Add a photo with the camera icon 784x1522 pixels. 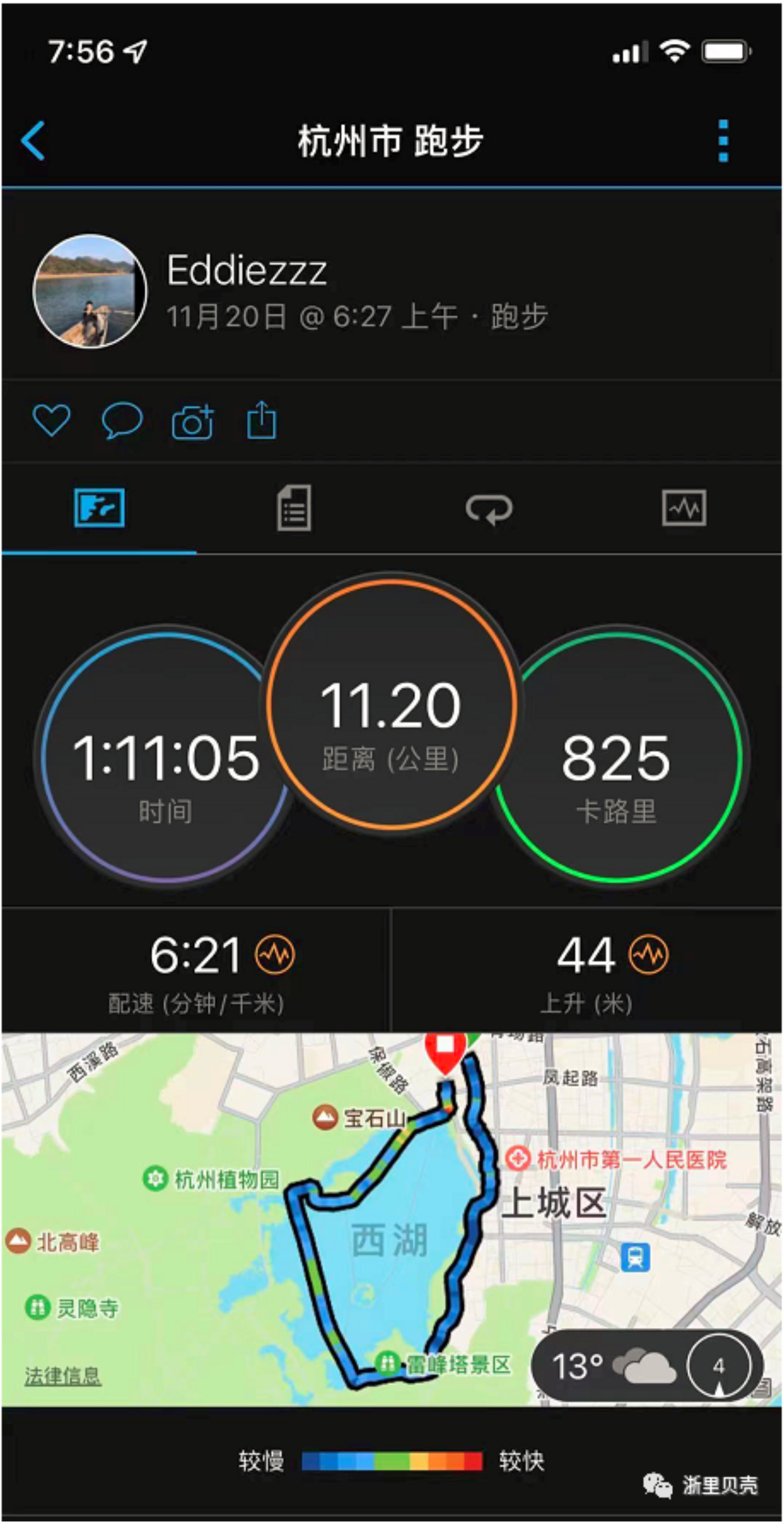pyautogui.click(x=193, y=422)
